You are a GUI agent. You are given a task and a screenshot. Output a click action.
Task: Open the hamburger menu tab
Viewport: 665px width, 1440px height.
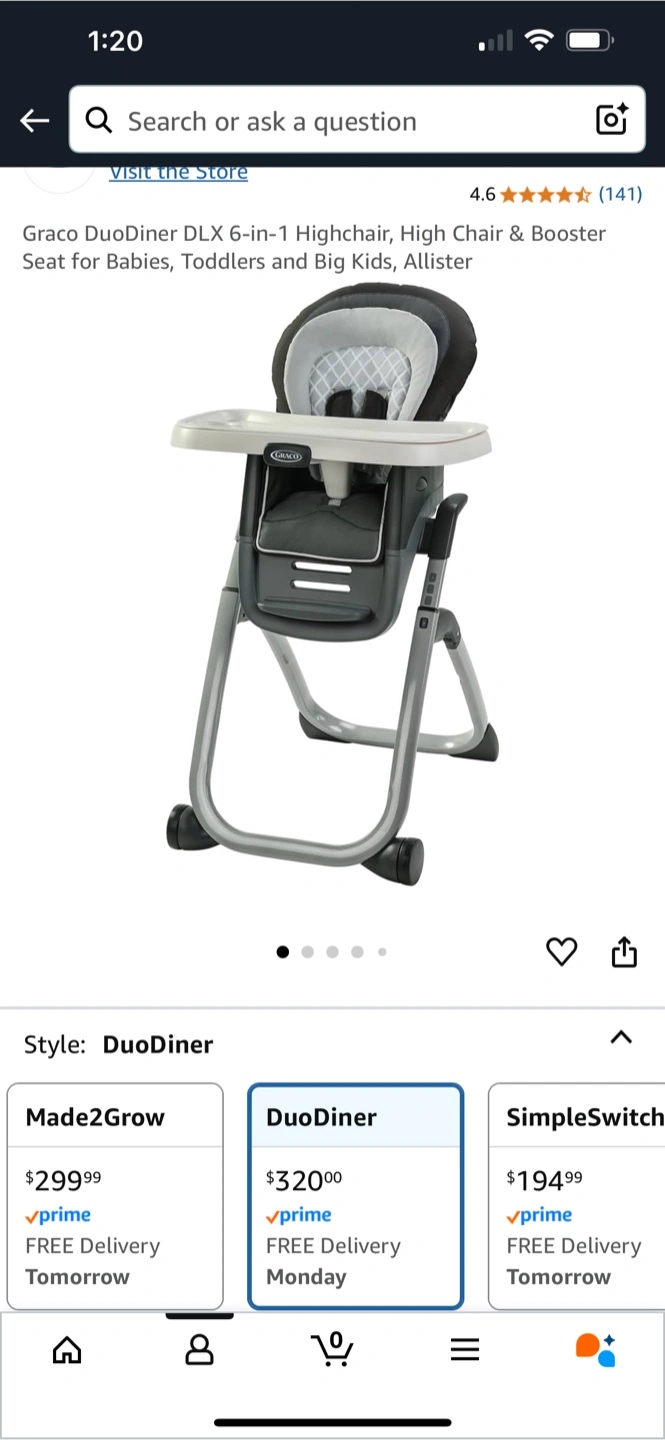click(465, 1350)
